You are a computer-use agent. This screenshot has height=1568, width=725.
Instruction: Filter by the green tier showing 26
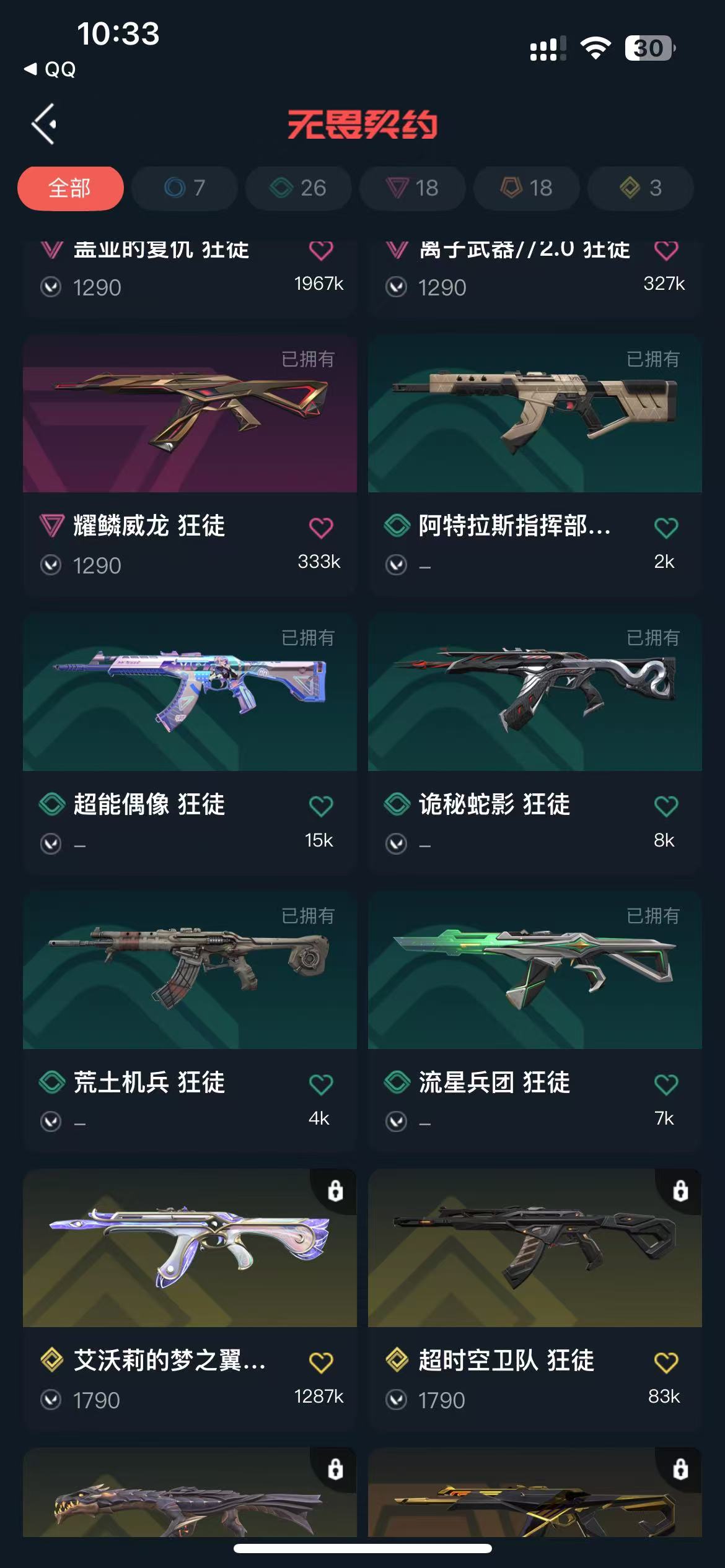299,188
